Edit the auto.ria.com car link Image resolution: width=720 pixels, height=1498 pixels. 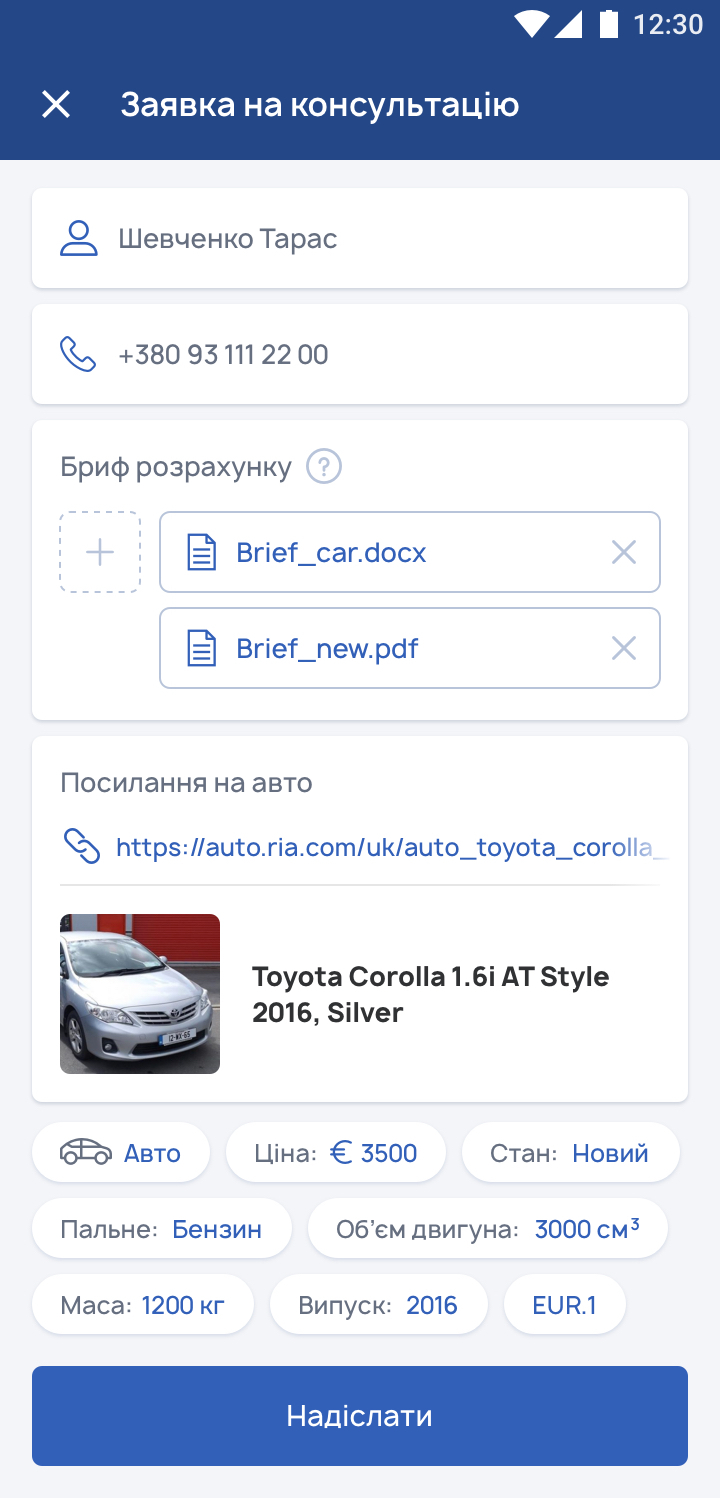[390, 848]
